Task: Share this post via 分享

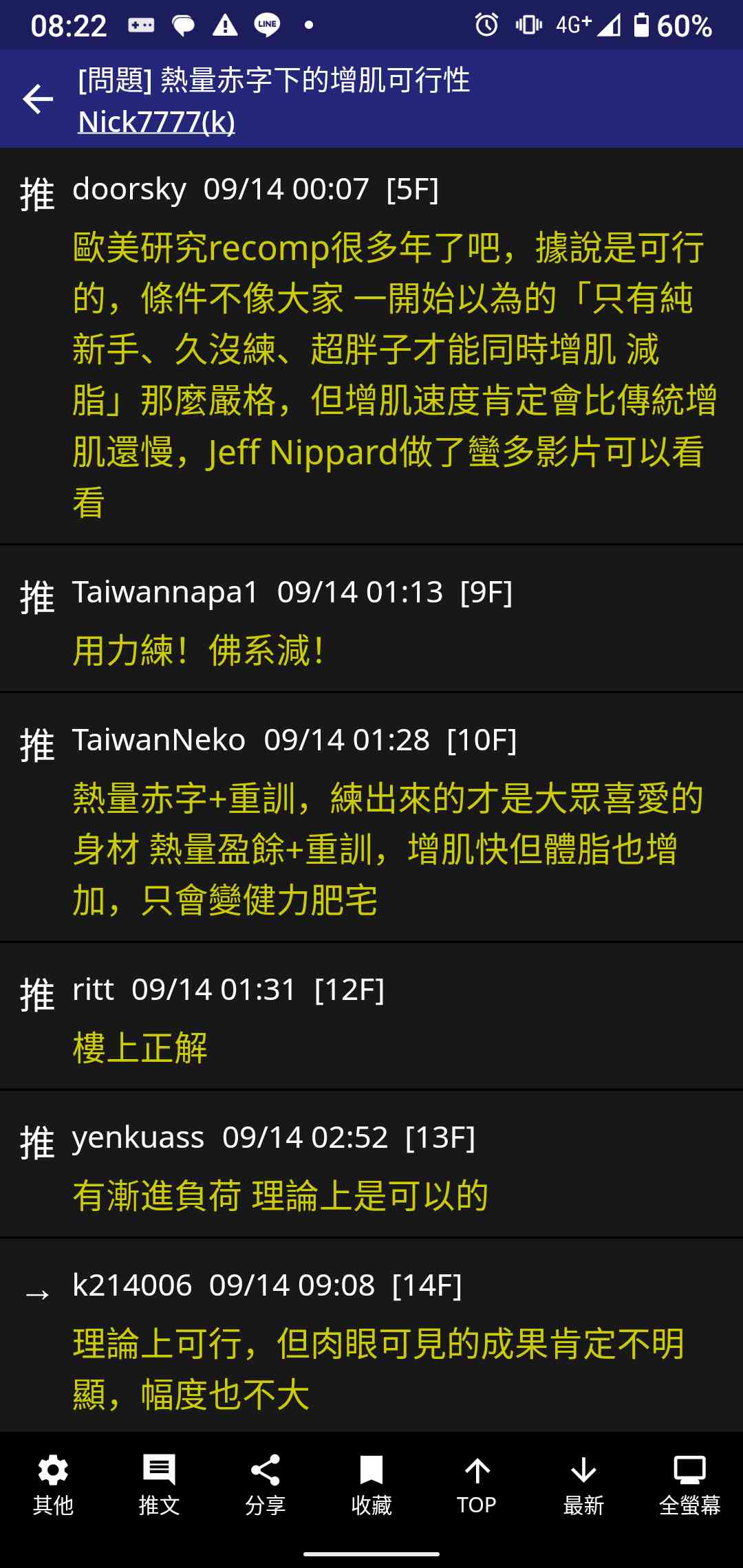Action: coord(265,1485)
